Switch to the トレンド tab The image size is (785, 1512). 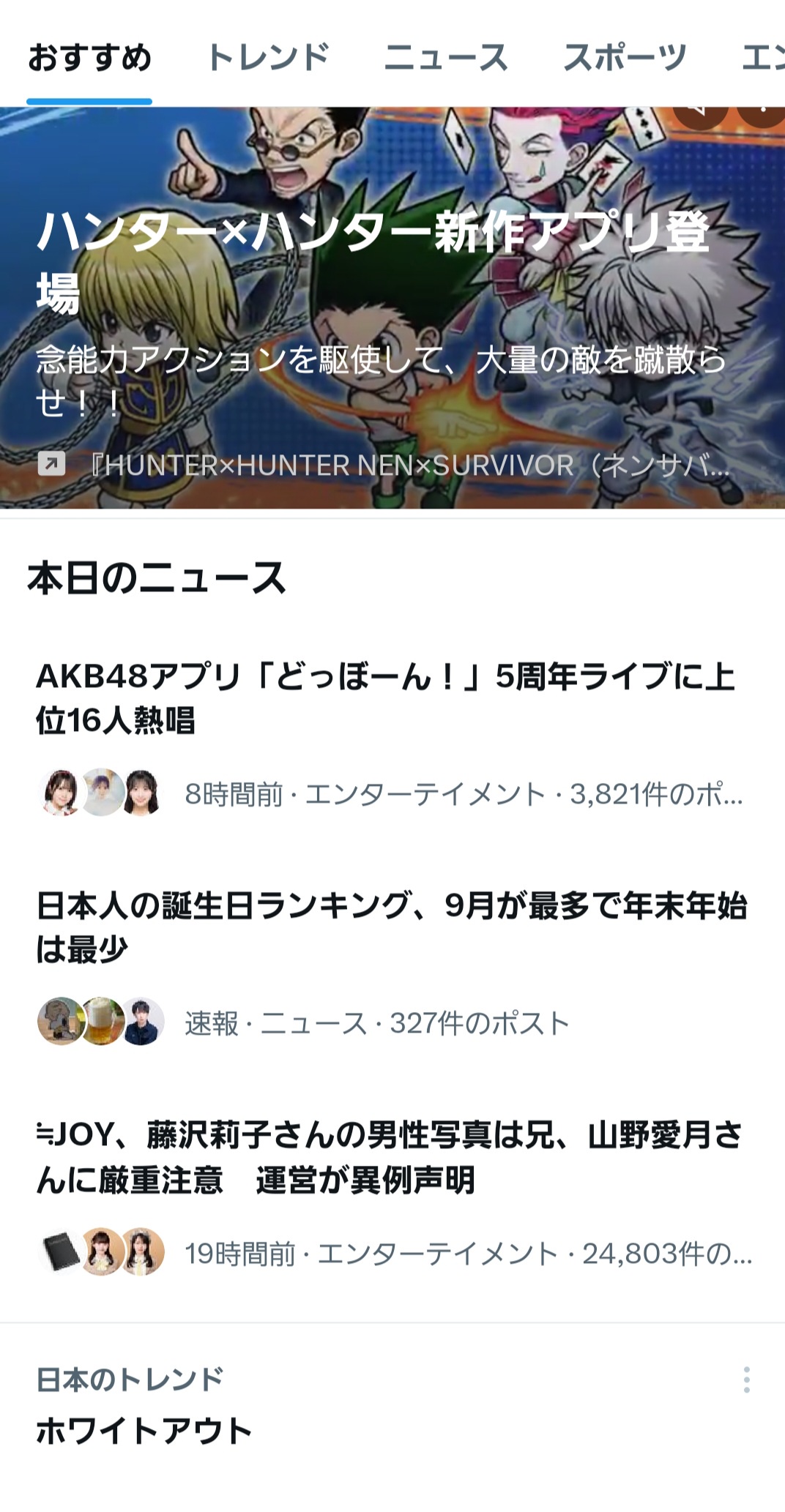point(268,58)
